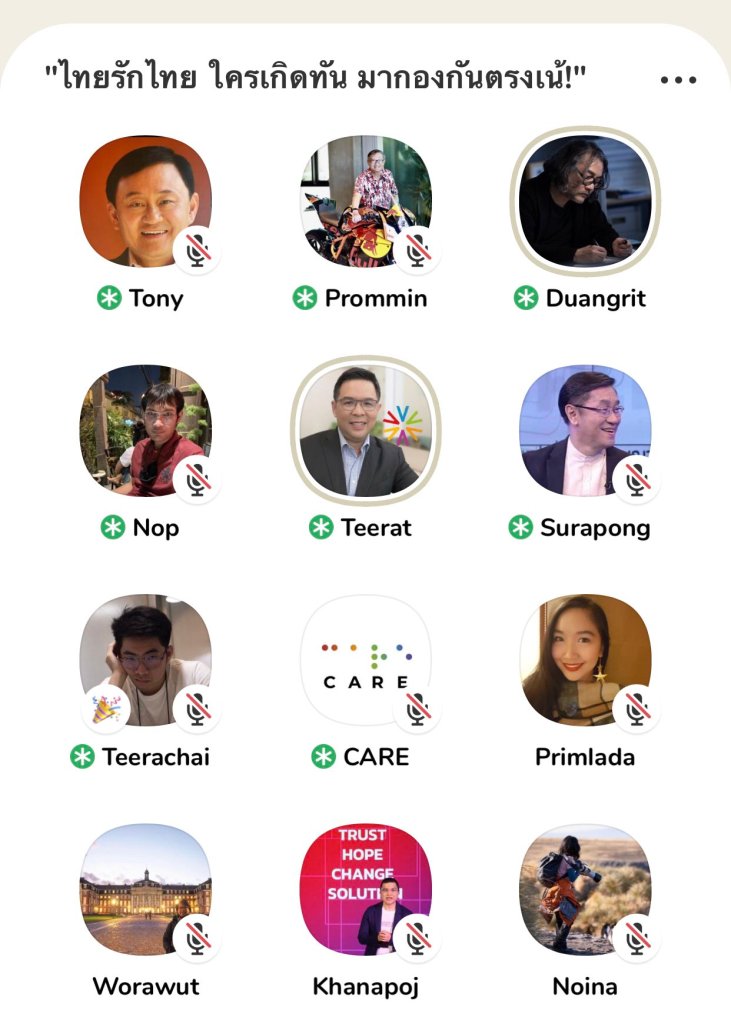Image resolution: width=731 pixels, height=1024 pixels.
Task: Open Worawut's profile
Action: [145, 888]
